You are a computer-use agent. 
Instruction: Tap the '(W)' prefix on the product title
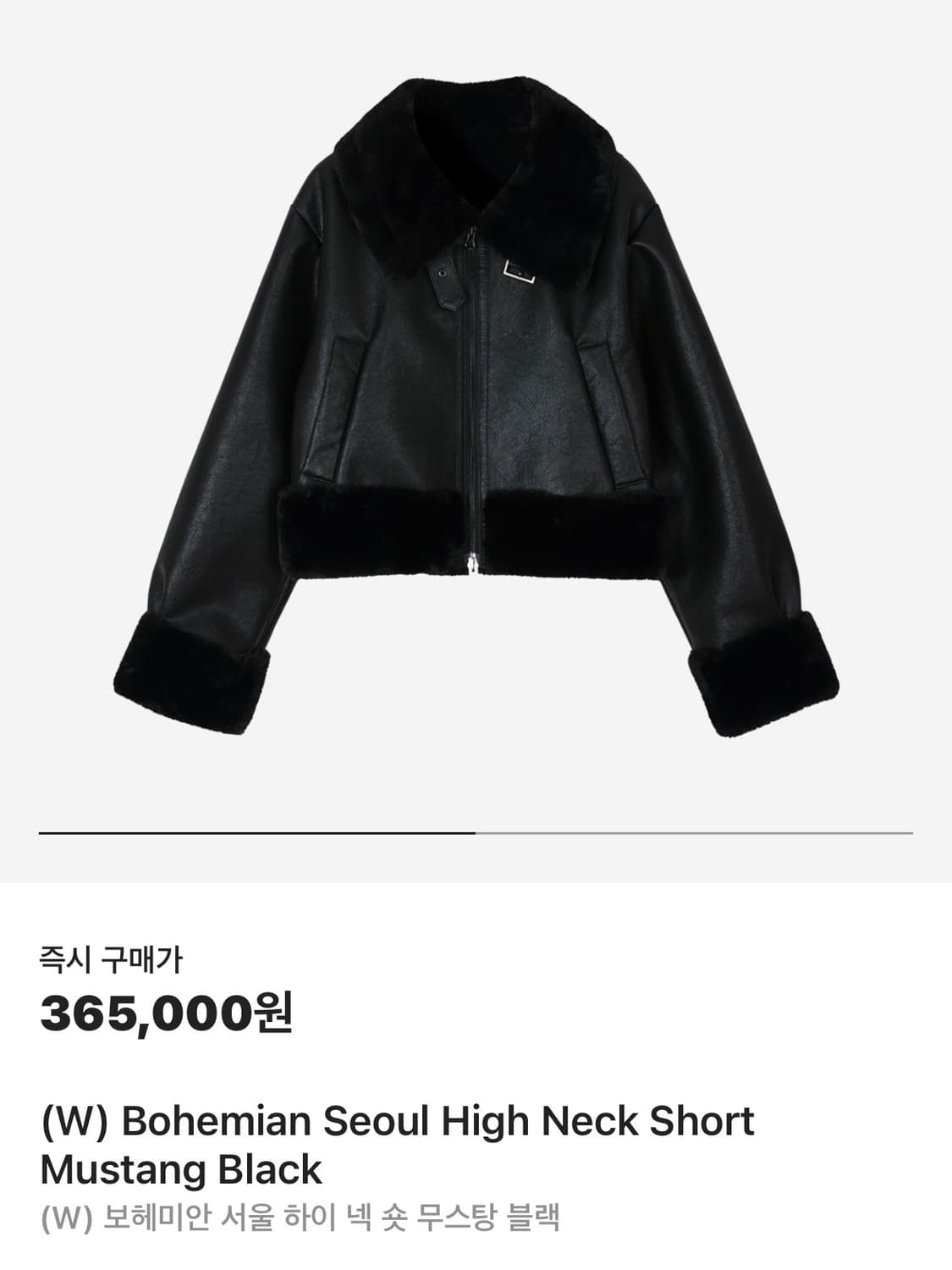pos(65,1122)
